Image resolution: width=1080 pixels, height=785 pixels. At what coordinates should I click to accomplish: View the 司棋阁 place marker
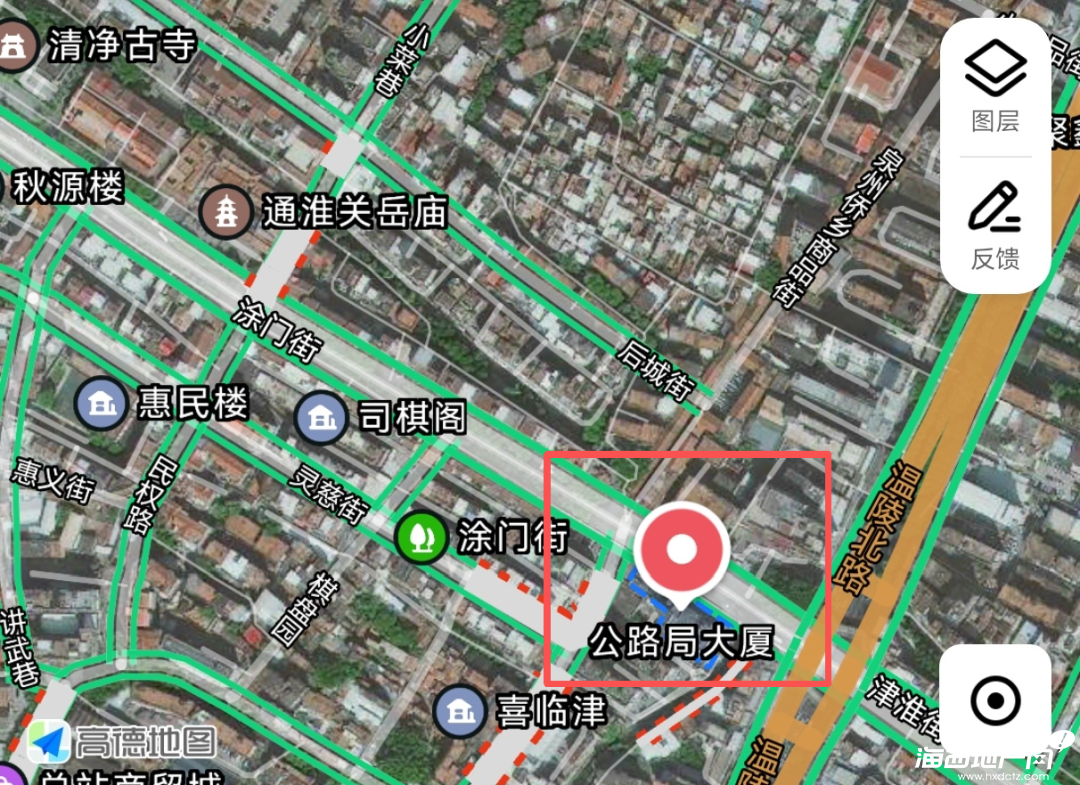click(x=321, y=419)
